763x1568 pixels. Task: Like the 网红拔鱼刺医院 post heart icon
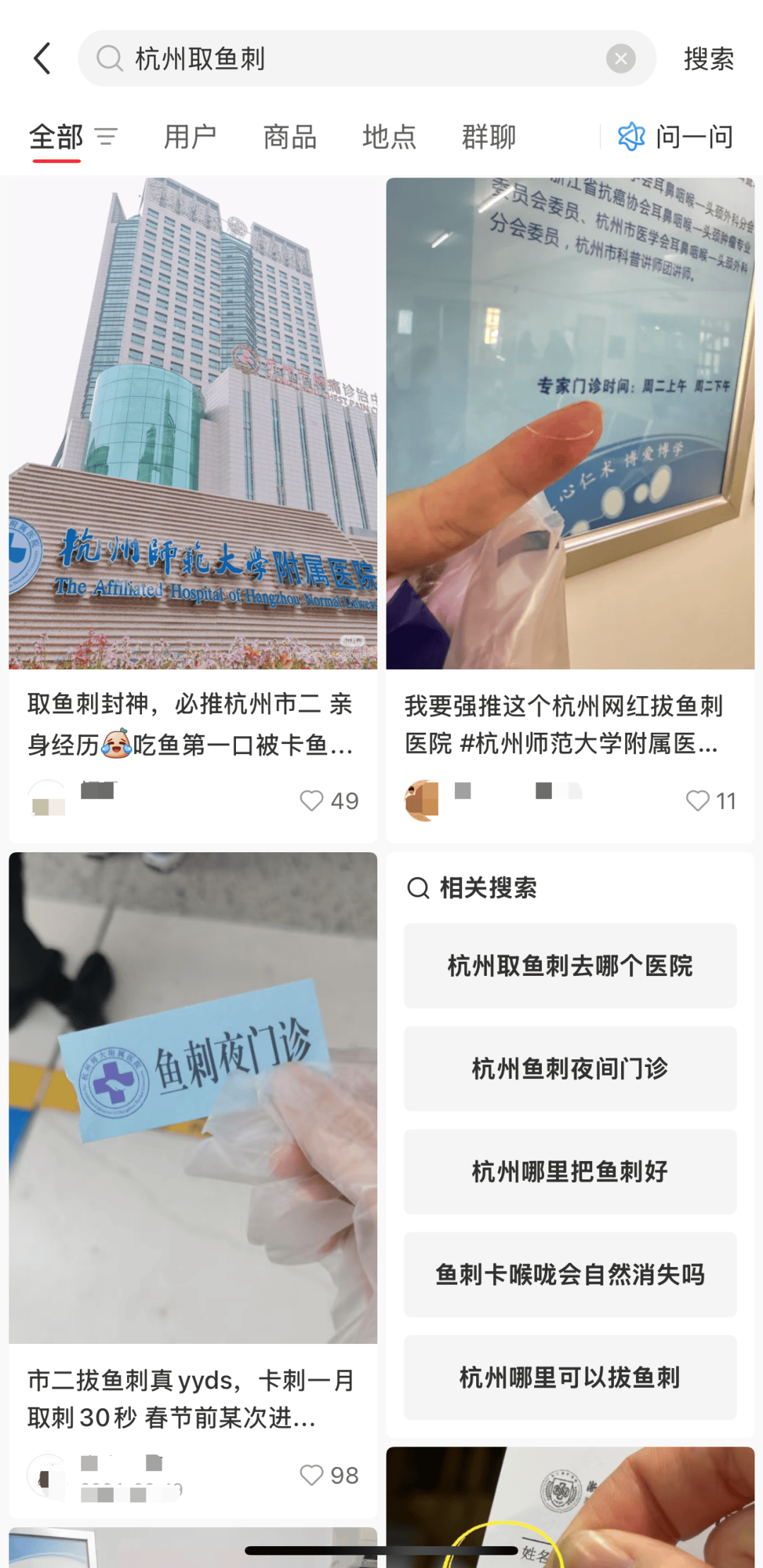[x=698, y=801]
